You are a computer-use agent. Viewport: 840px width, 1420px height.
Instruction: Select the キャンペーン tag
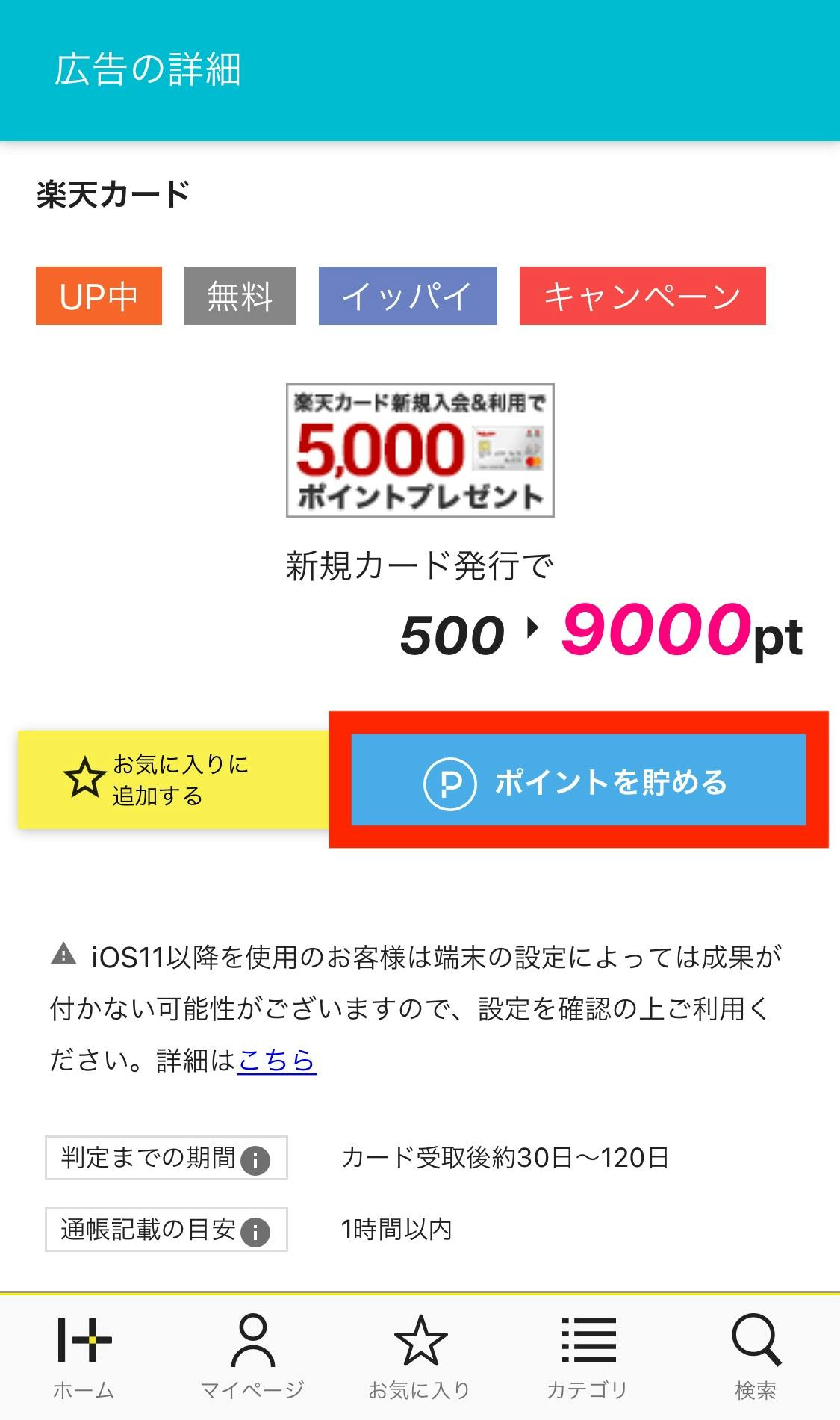[x=642, y=296]
